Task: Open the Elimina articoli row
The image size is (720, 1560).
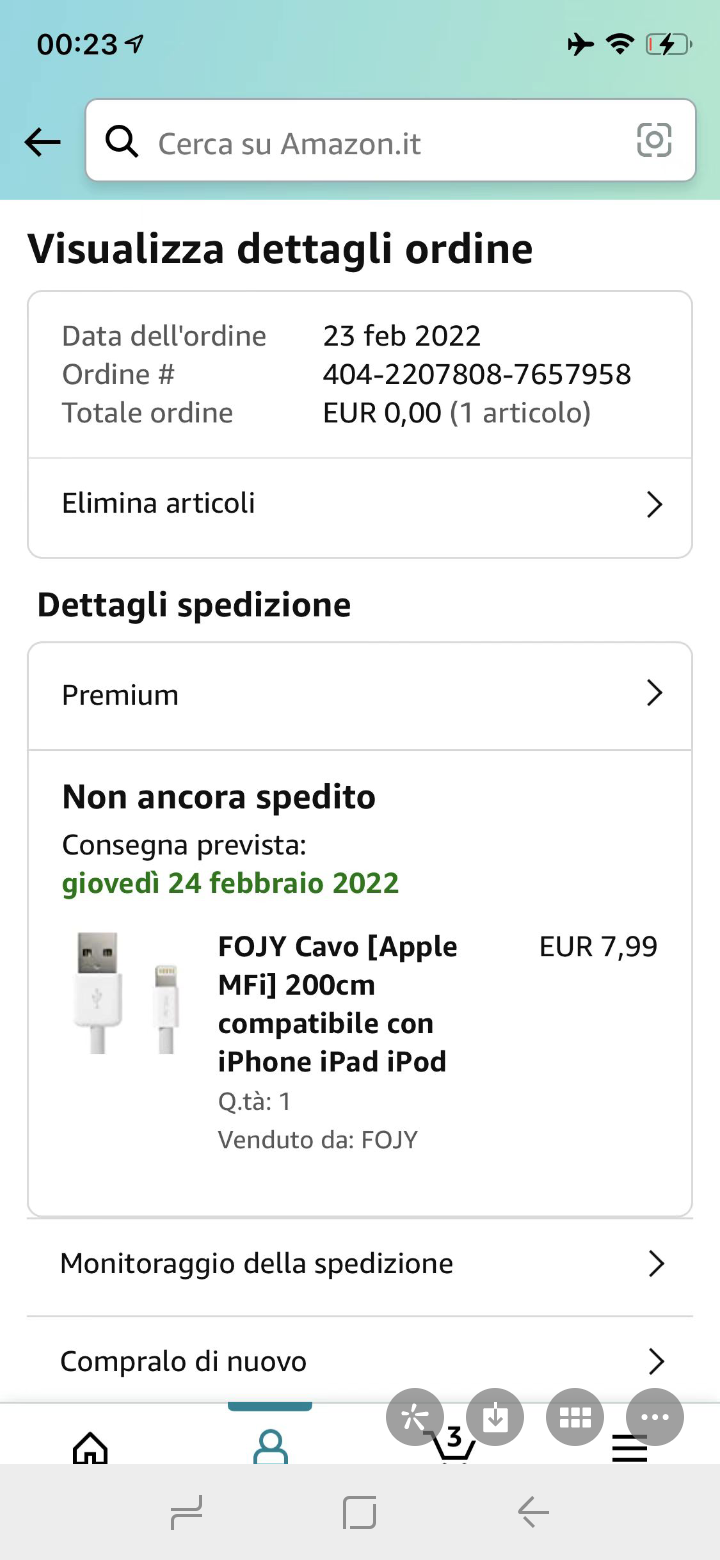Action: (360, 504)
